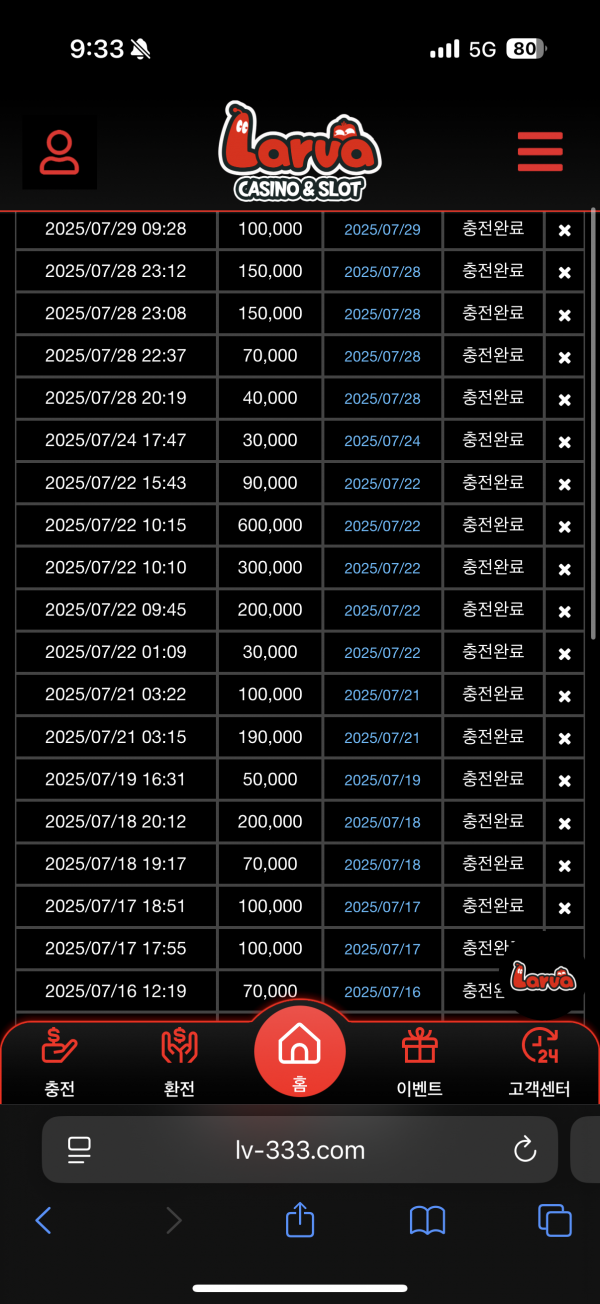Screen dimensions: 600x1304
Task: Delete the 2025/07/29 09:28 deposit record
Action: click(564, 230)
